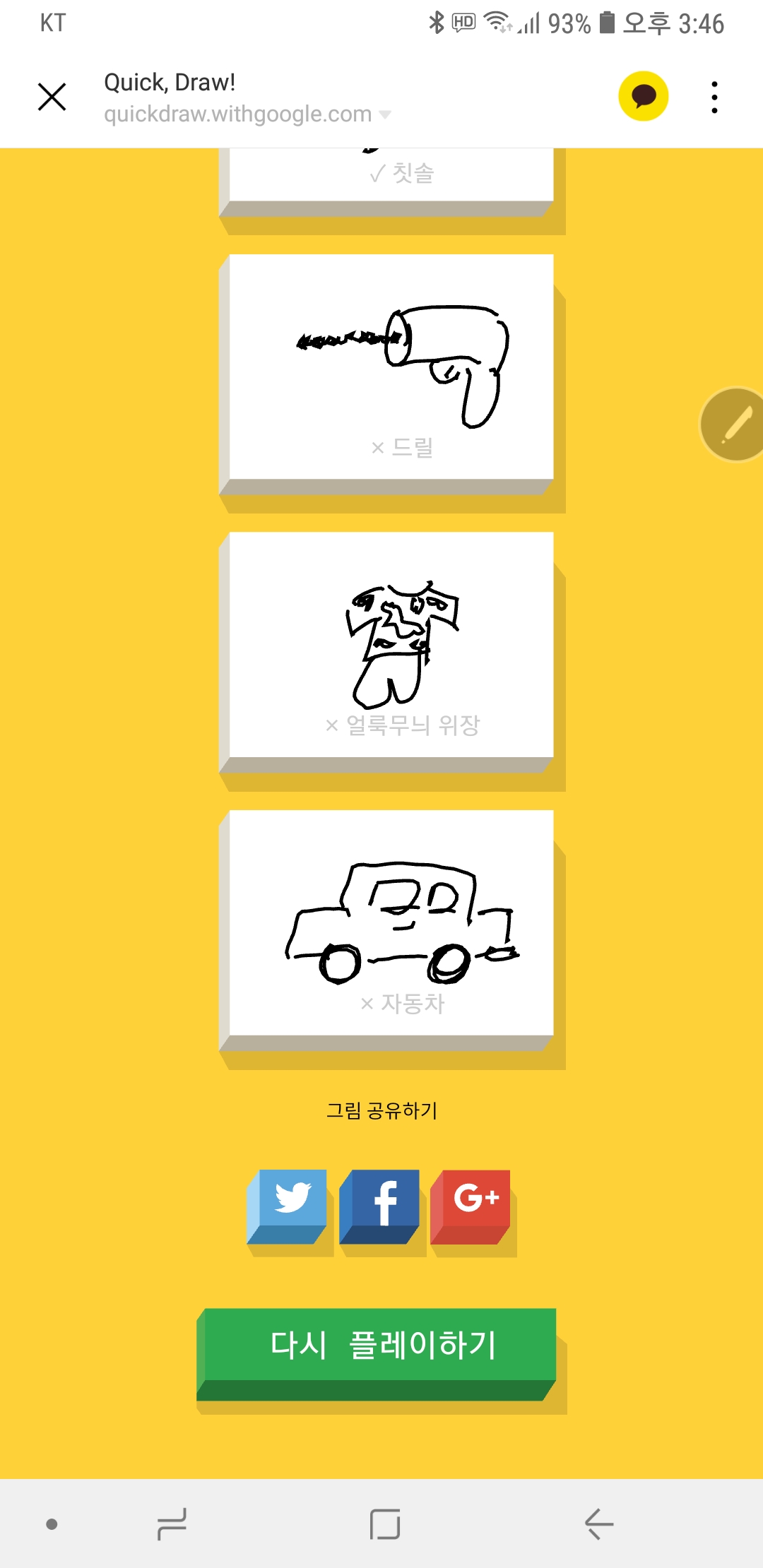Tap the KakaoTalk share icon
Viewport: 763px width, 1568px height.
(643, 97)
